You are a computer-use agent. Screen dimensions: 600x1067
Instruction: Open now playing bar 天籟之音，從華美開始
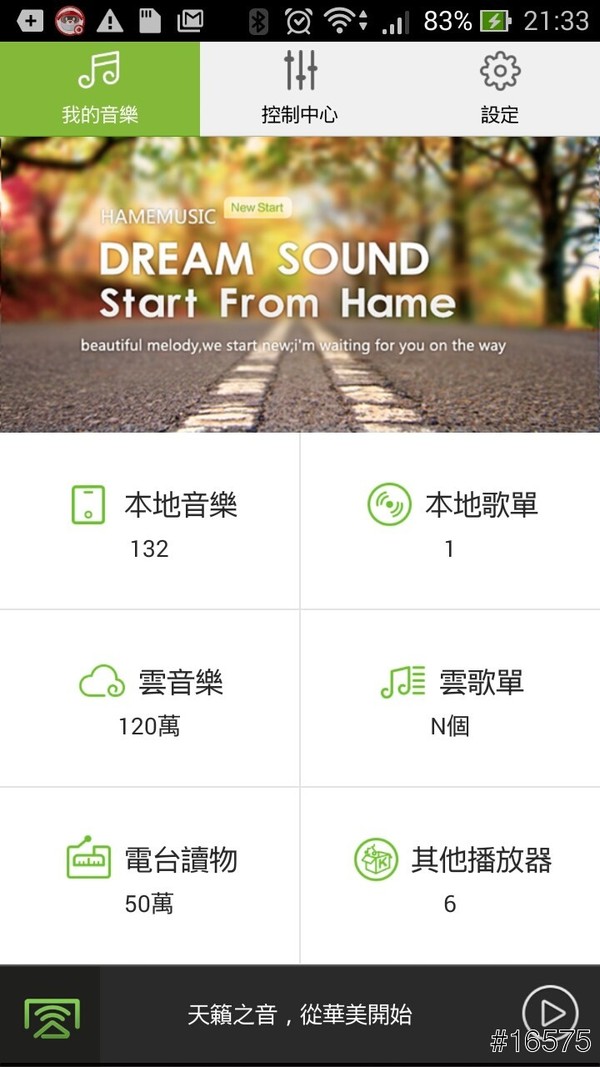300,1015
